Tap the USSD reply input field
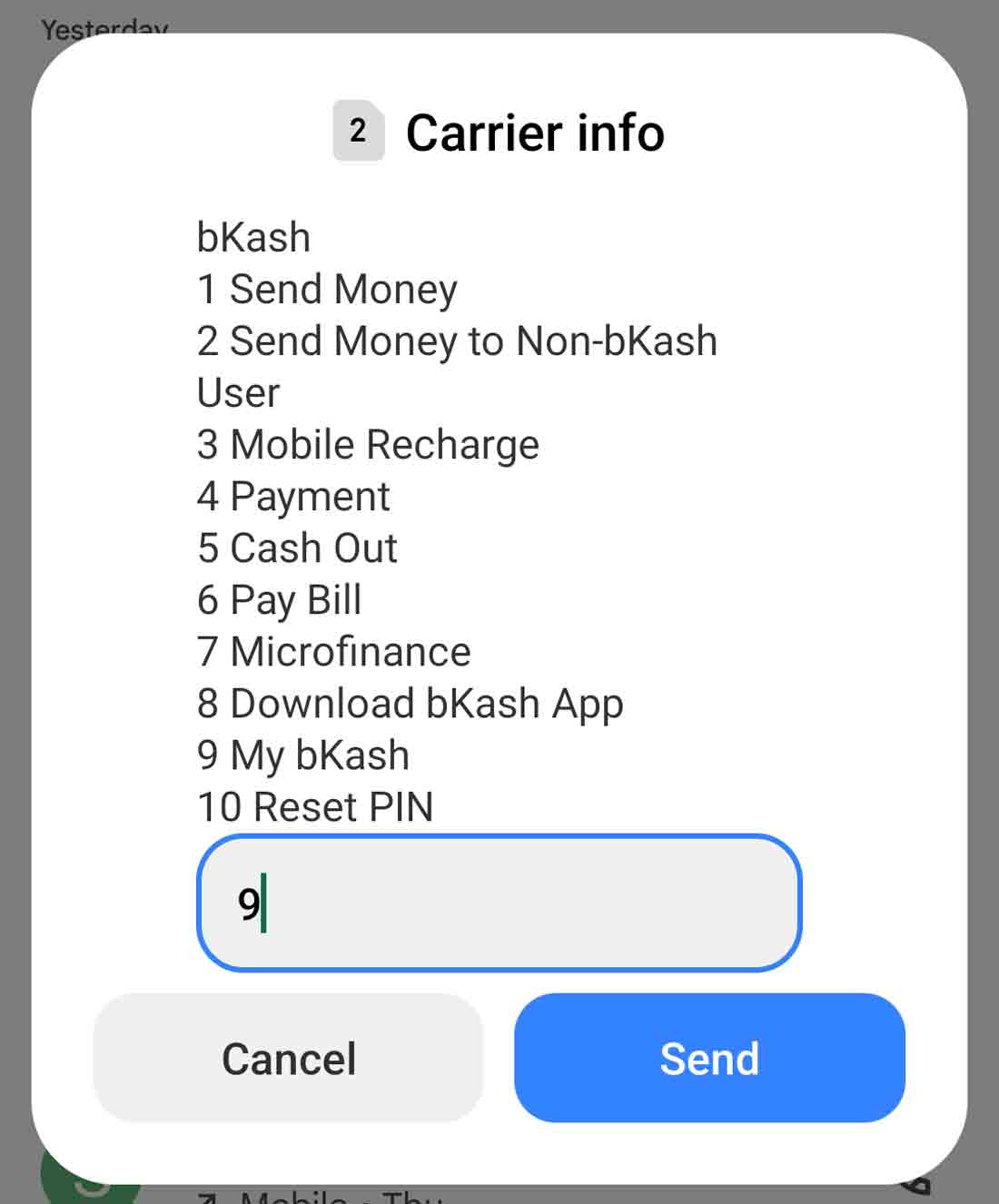999x1204 pixels. [x=499, y=903]
